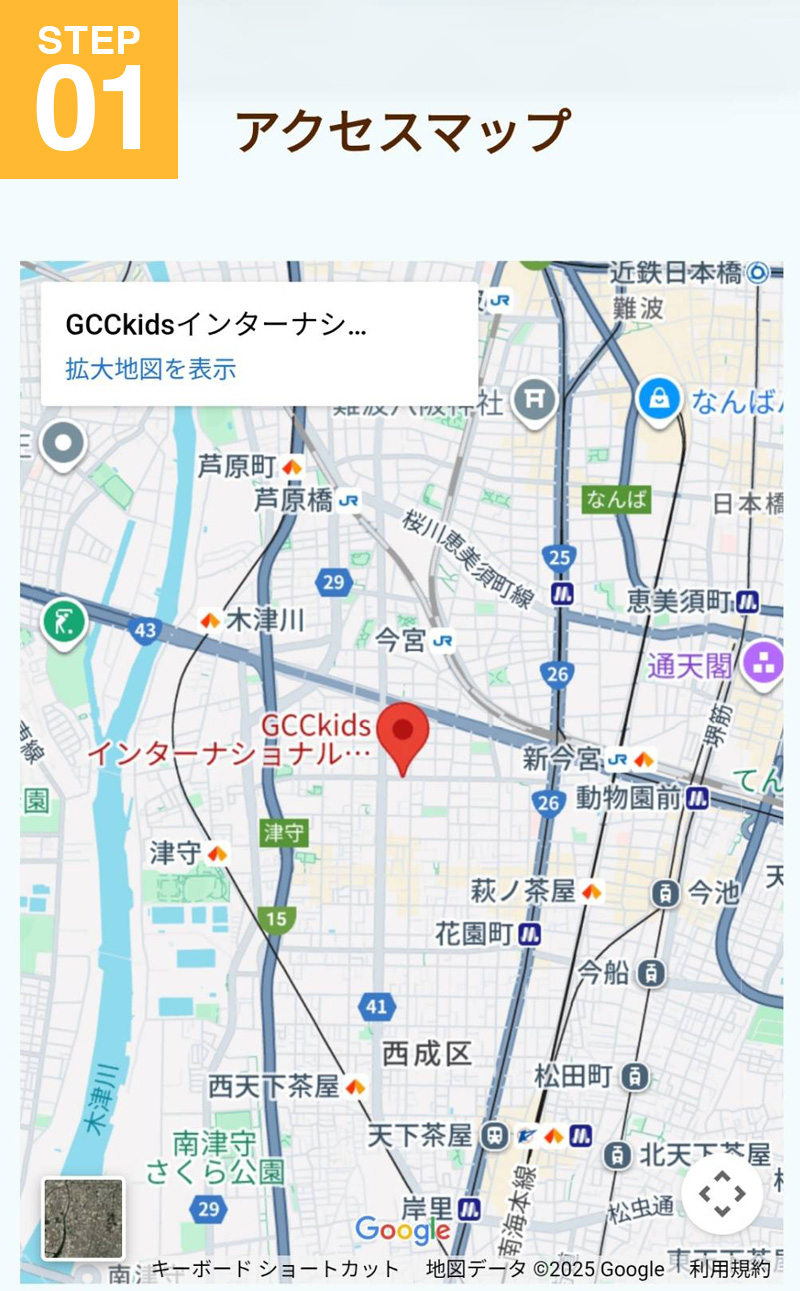
Task: Open the 利用規約 terms link
Action: 729,1269
